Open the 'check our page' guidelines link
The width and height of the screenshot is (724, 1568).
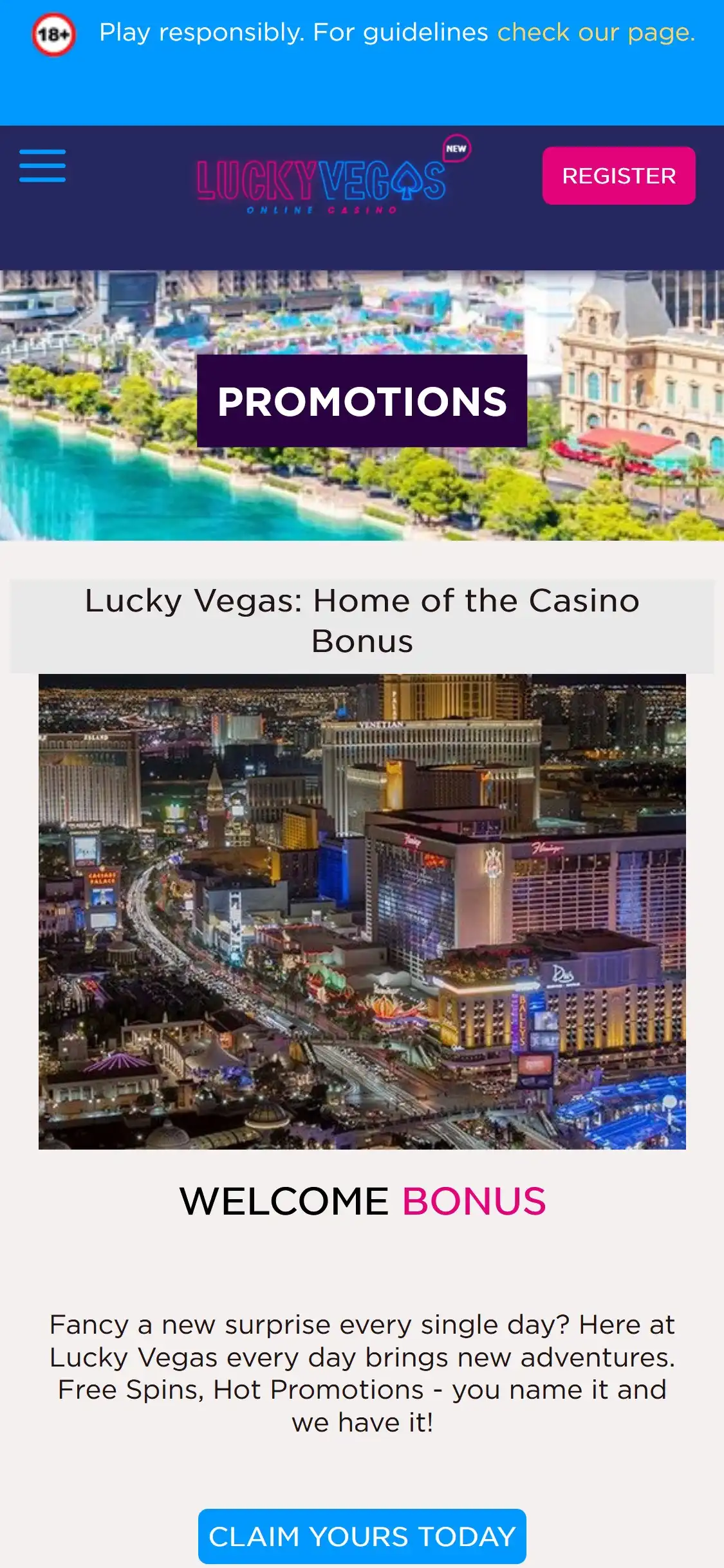(596, 32)
